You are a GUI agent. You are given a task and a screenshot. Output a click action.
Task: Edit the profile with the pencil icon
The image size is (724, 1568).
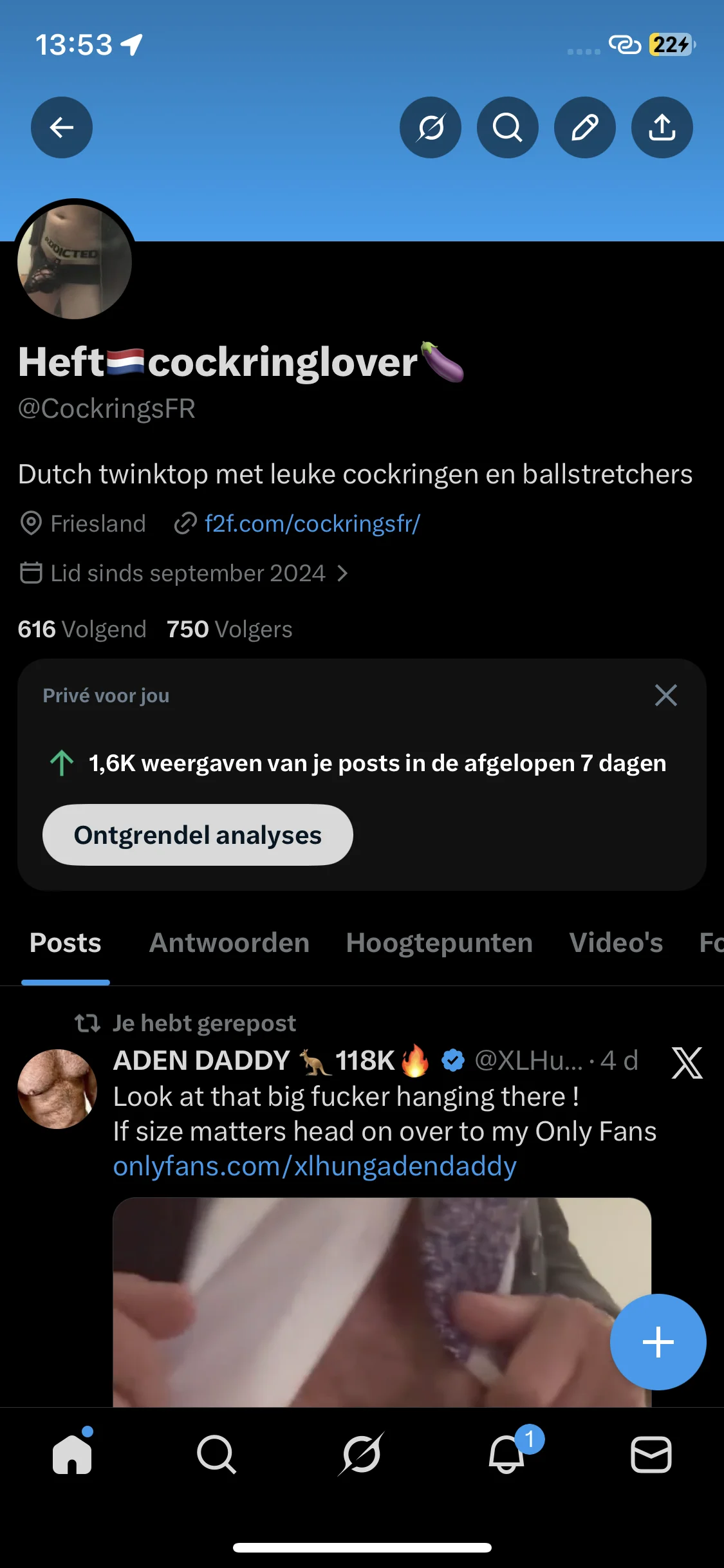[585, 127]
